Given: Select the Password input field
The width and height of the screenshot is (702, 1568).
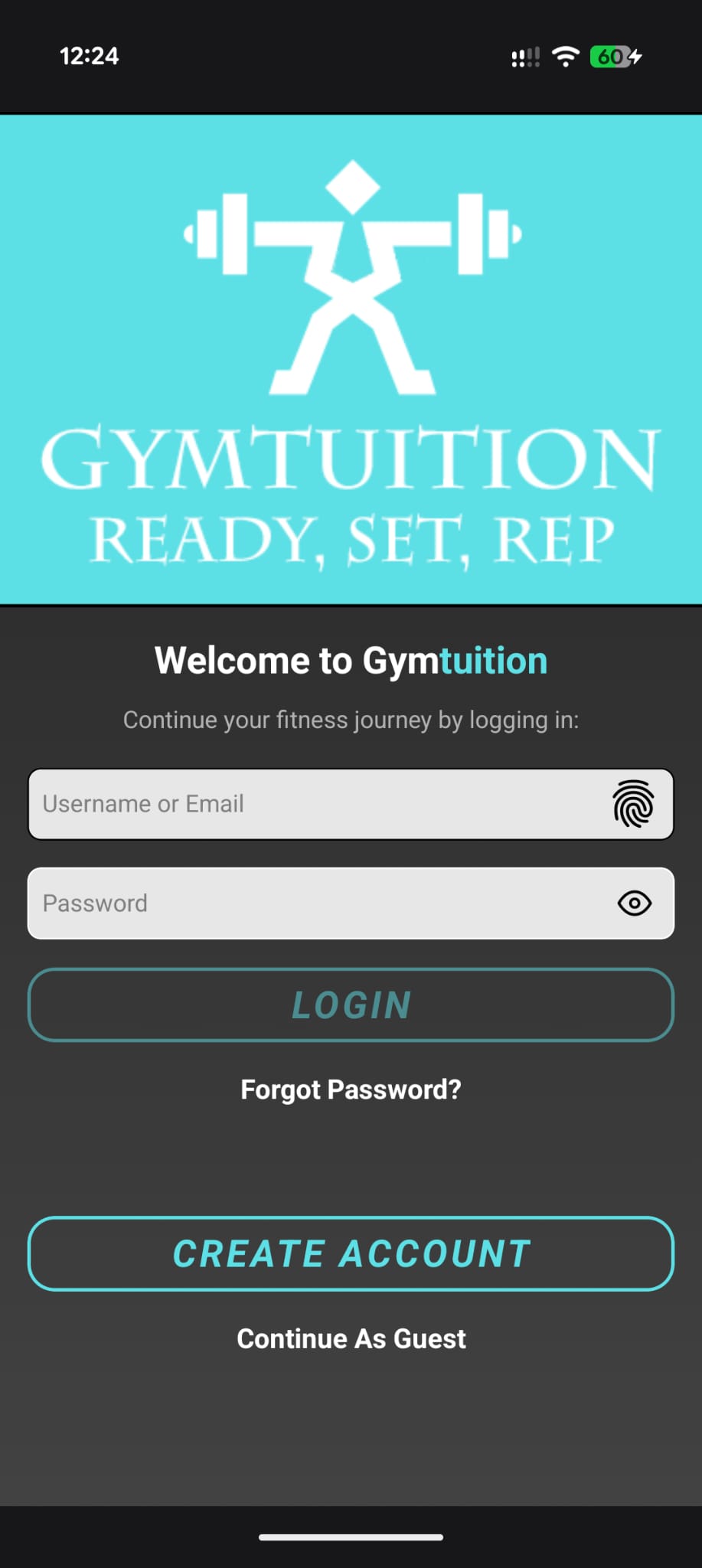Looking at the screenshot, I should 306,903.
